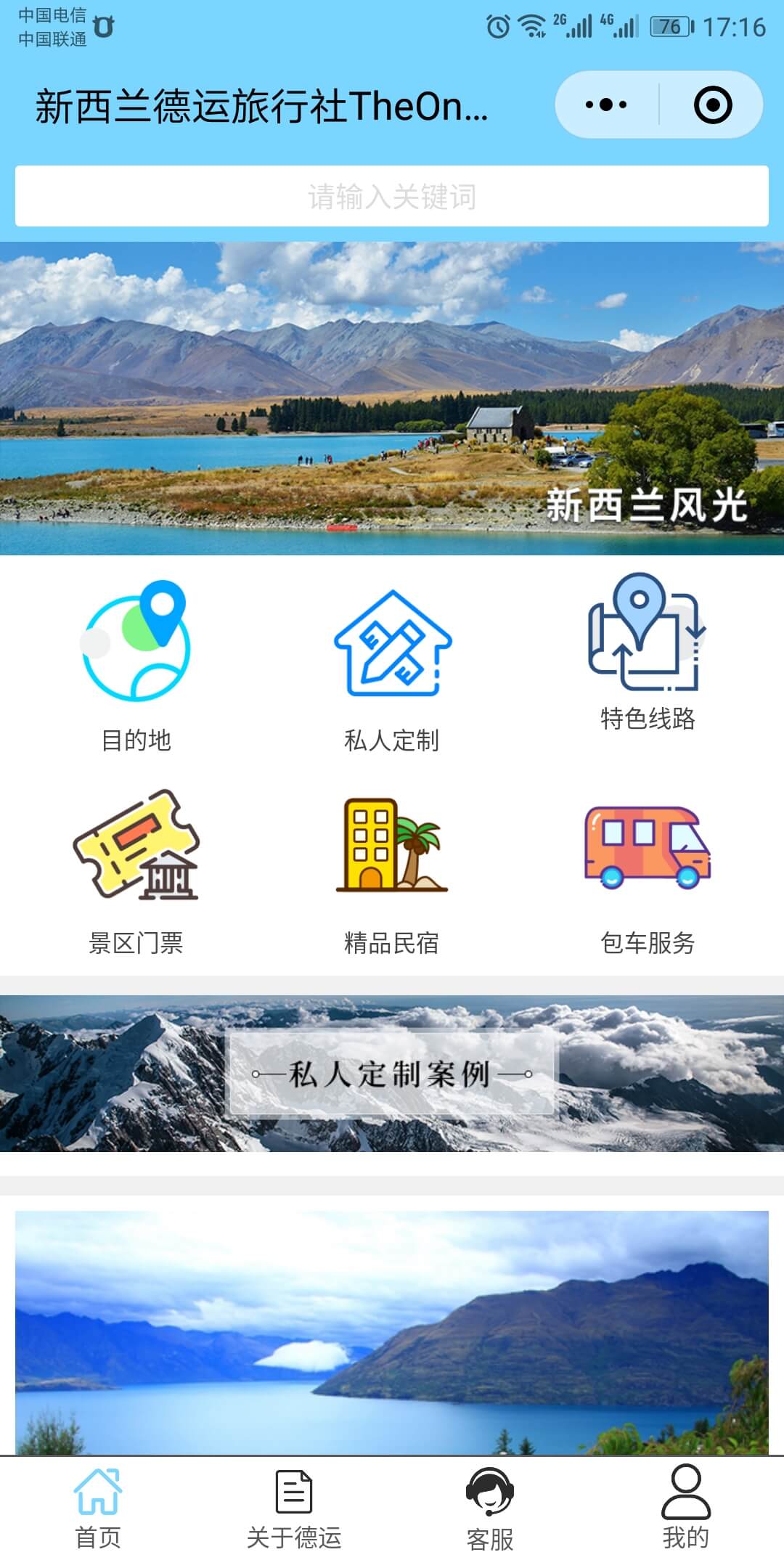Click the 景区门票 tickets icon

click(138, 849)
